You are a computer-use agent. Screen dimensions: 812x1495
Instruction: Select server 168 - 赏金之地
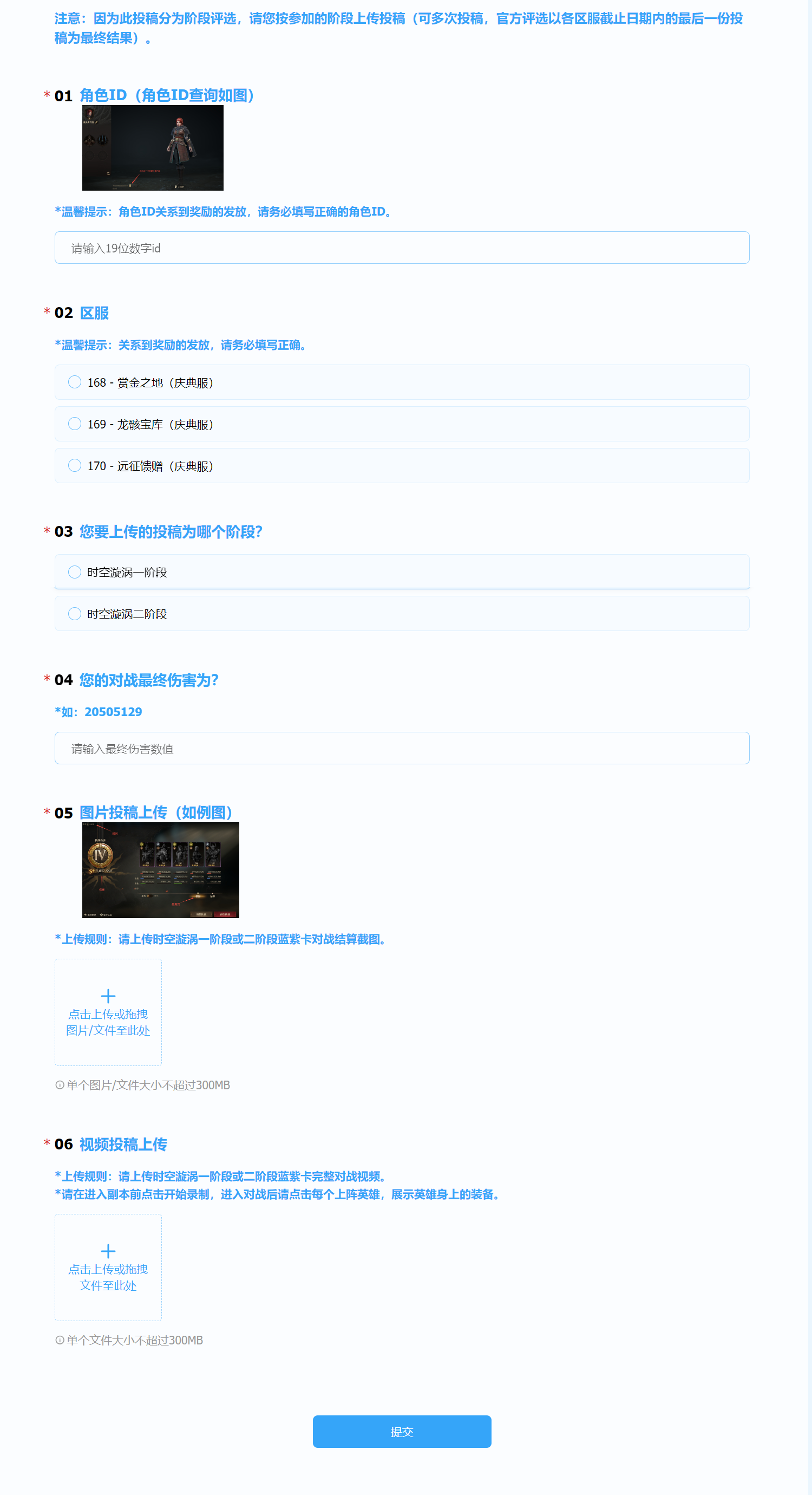(75, 382)
